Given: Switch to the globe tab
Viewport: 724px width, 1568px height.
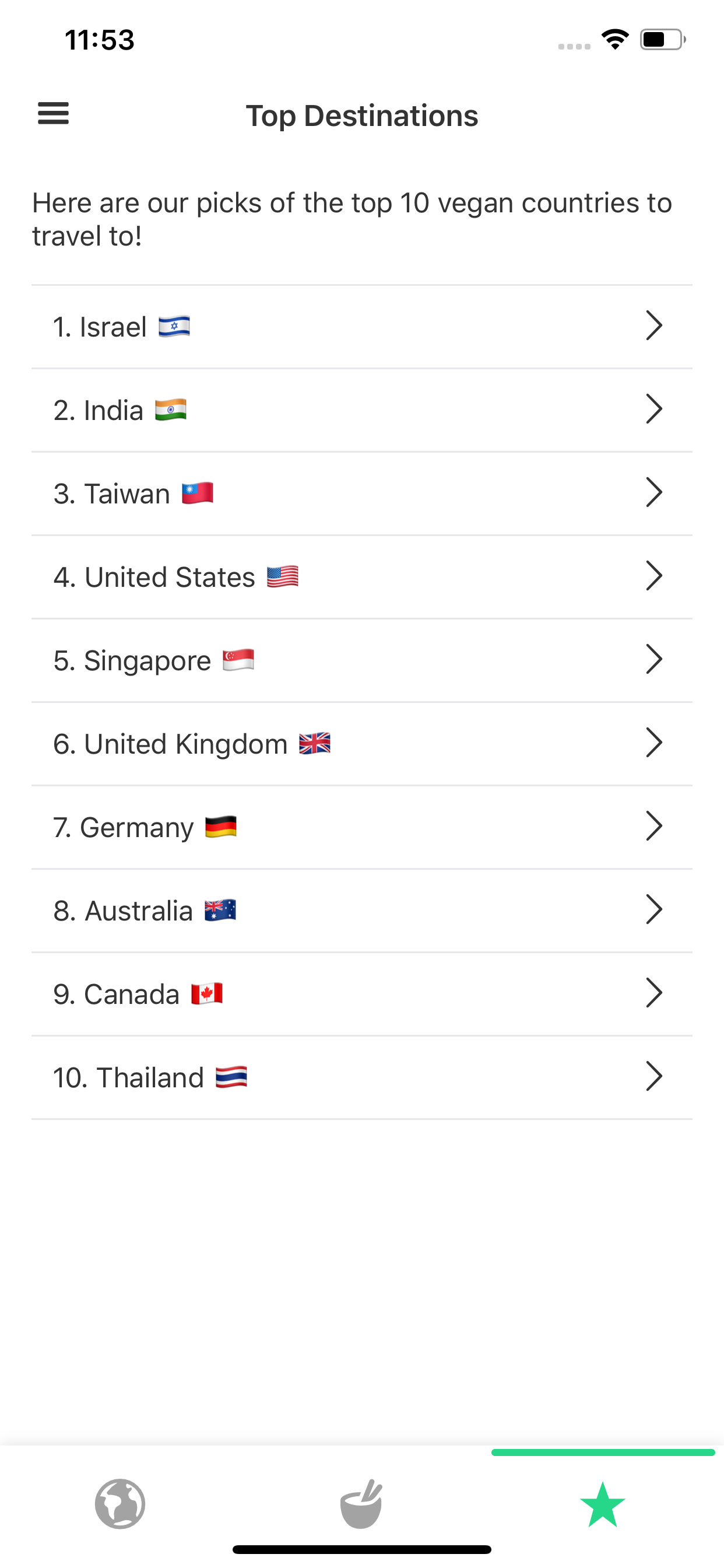Looking at the screenshot, I should (121, 1503).
